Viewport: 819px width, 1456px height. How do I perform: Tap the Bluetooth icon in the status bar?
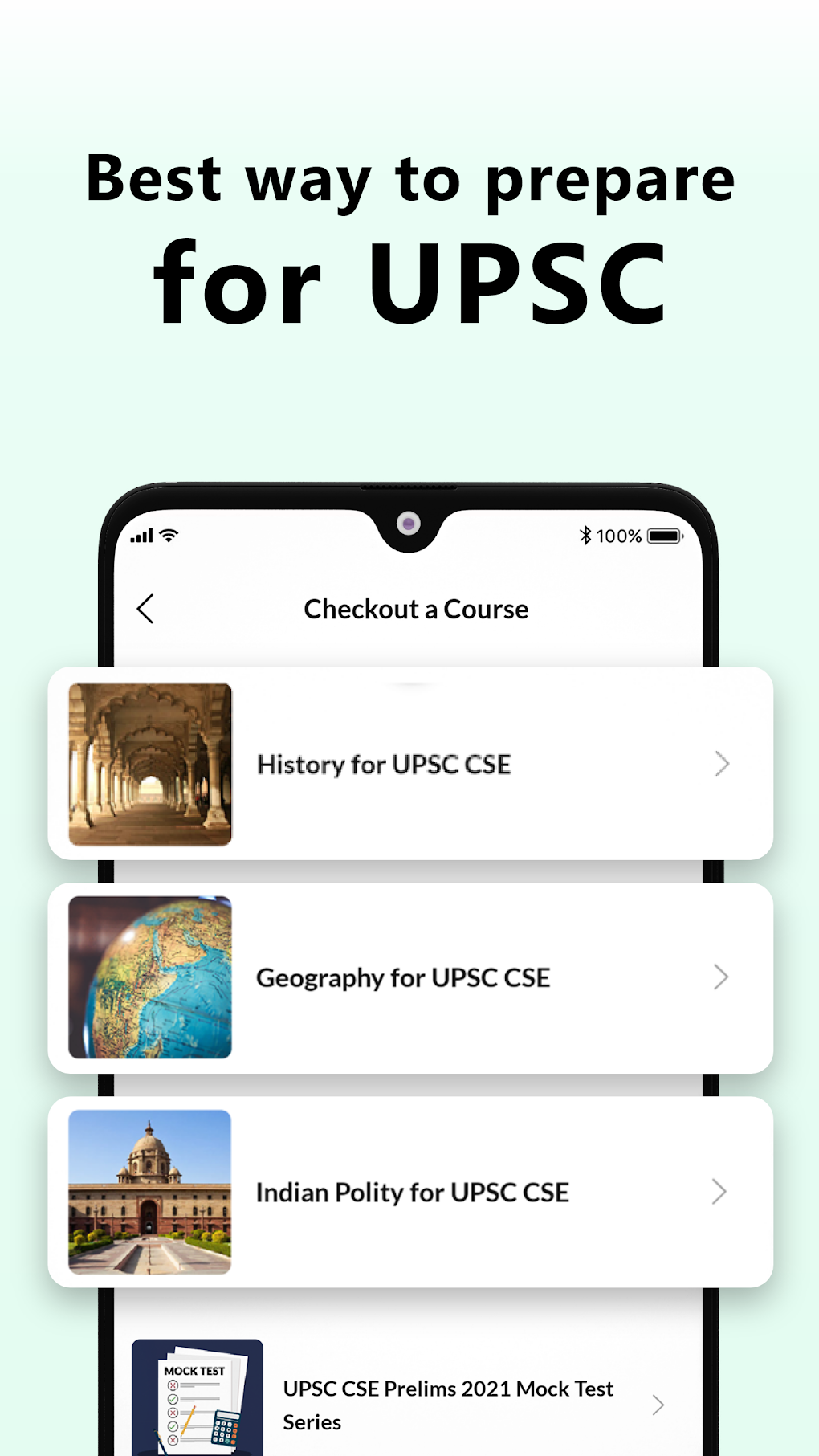click(x=585, y=535)
